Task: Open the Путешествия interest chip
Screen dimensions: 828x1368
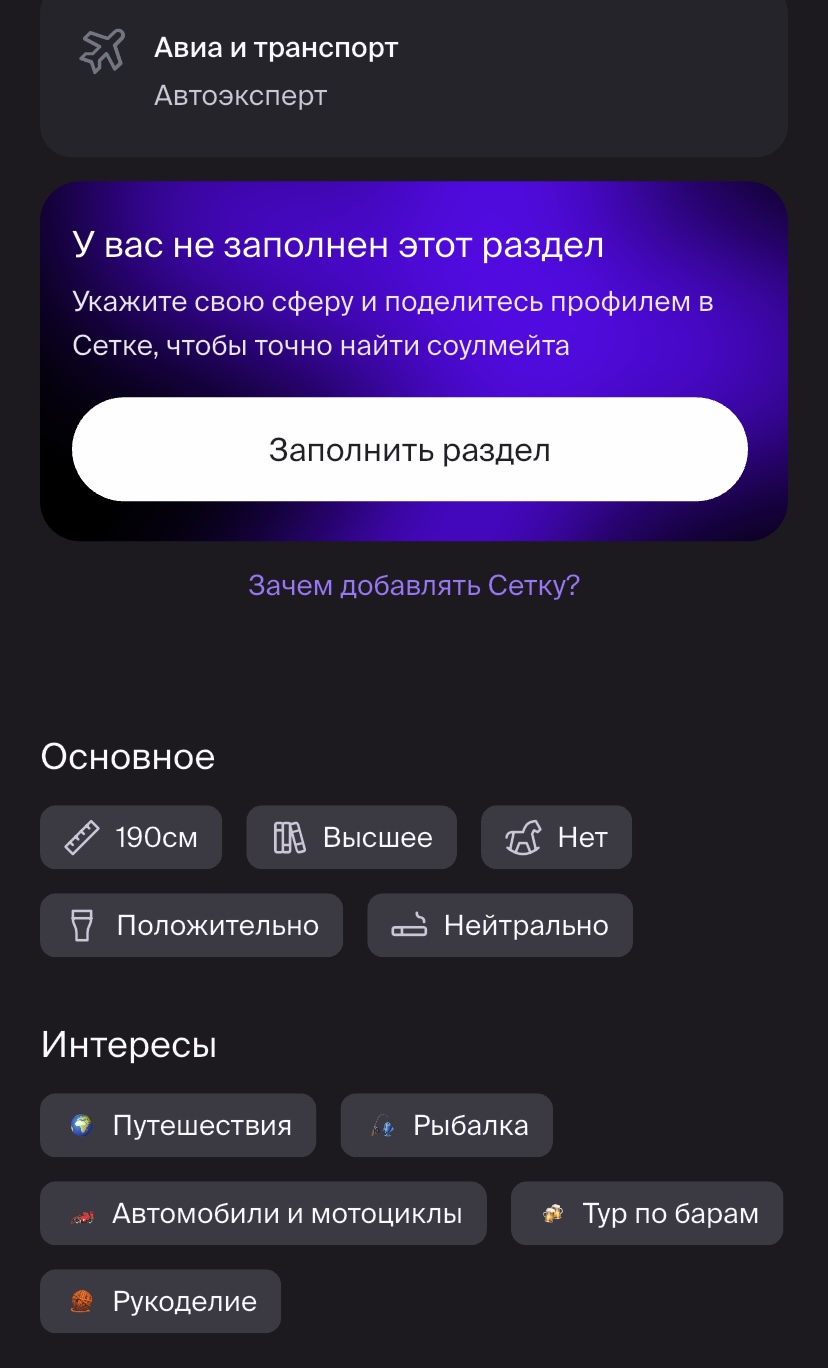Action: (x=178, y=1125)
